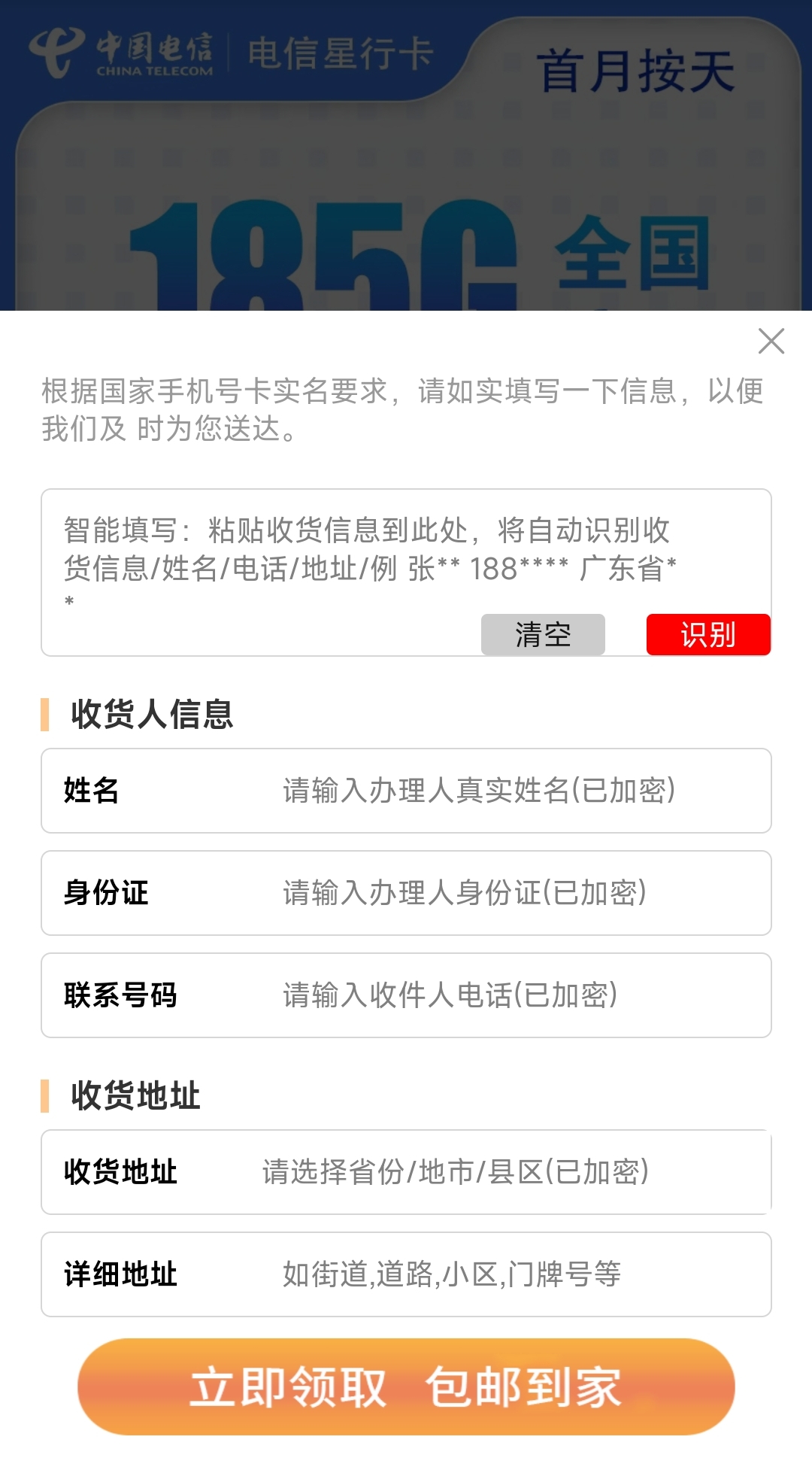Image resolution: width=812 pixels, height=1470 pixels.
Task: Tap the 收货地址 section header
Action: (x=135, y=1095)
